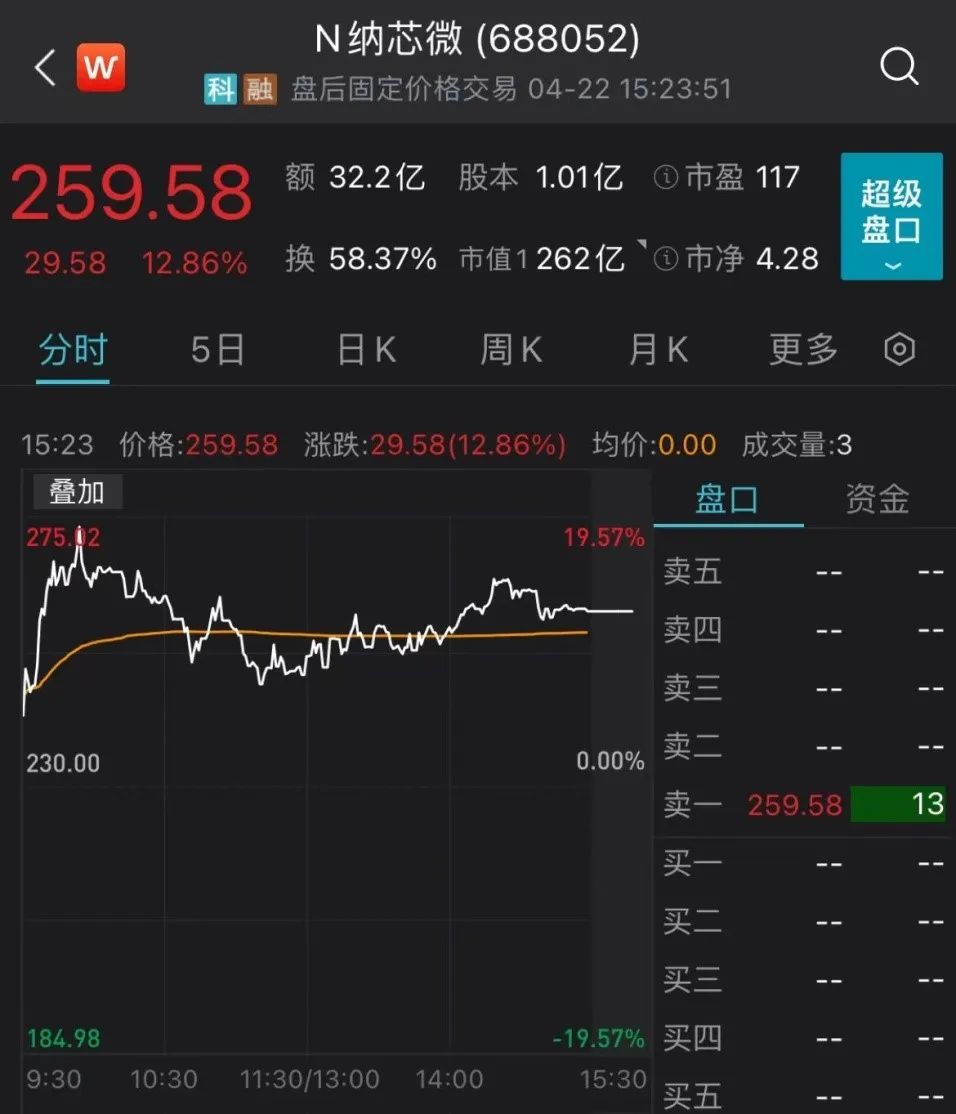Show the 日K chart

[366, 350]
